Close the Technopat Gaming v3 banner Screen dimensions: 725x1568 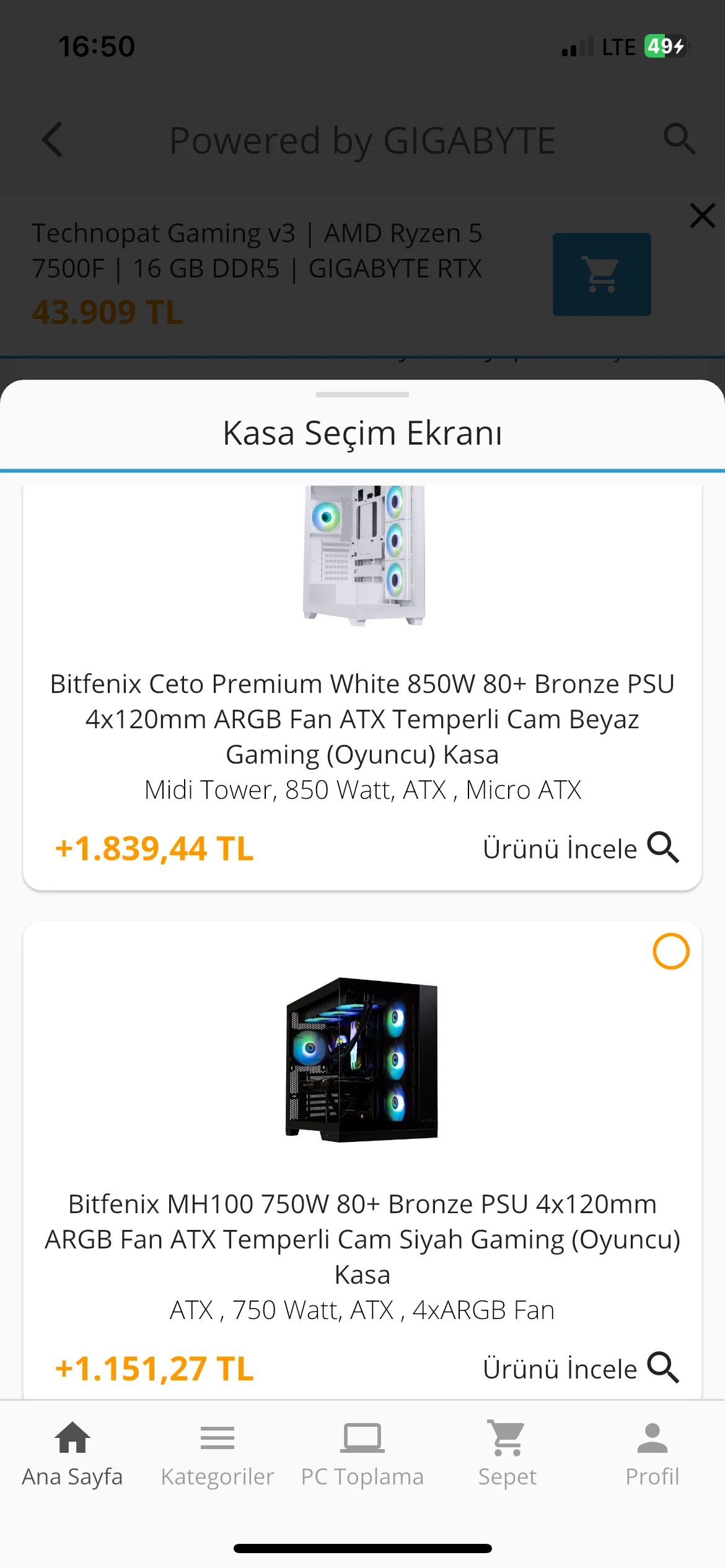pos(703,216)
